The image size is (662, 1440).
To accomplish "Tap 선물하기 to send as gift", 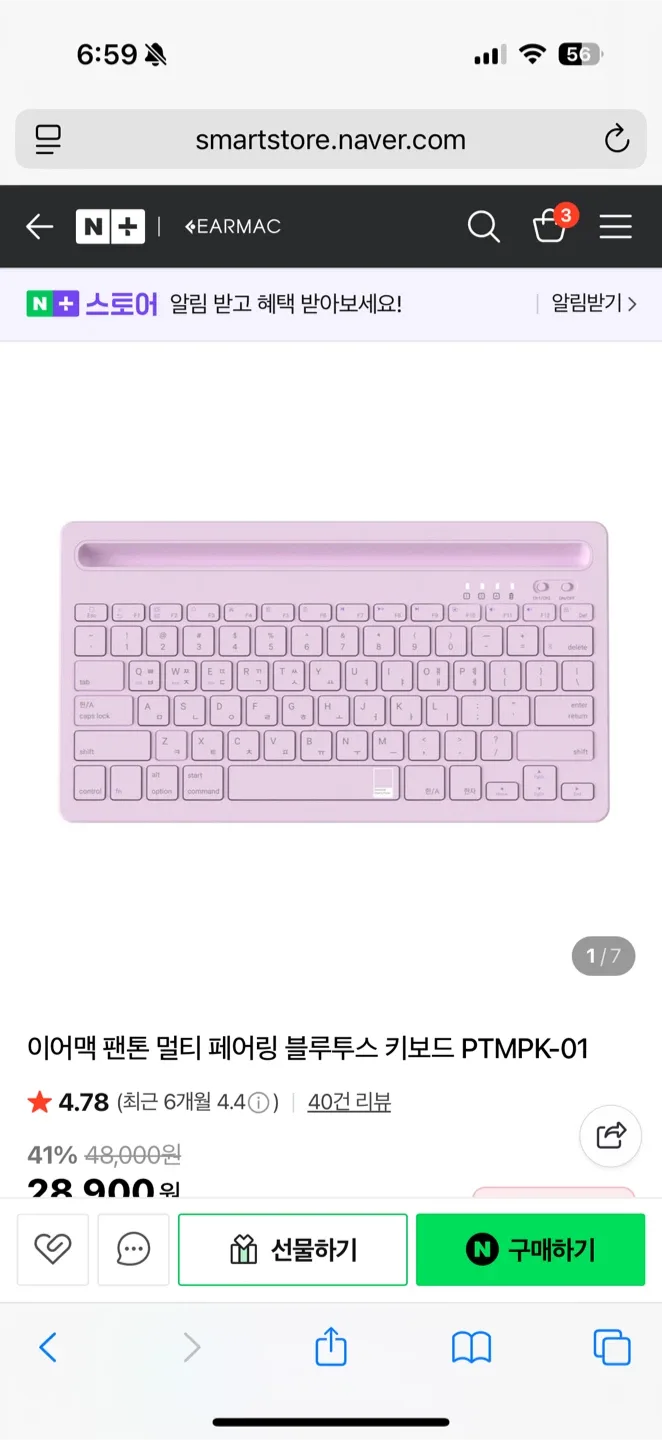I will point(293,1249).
